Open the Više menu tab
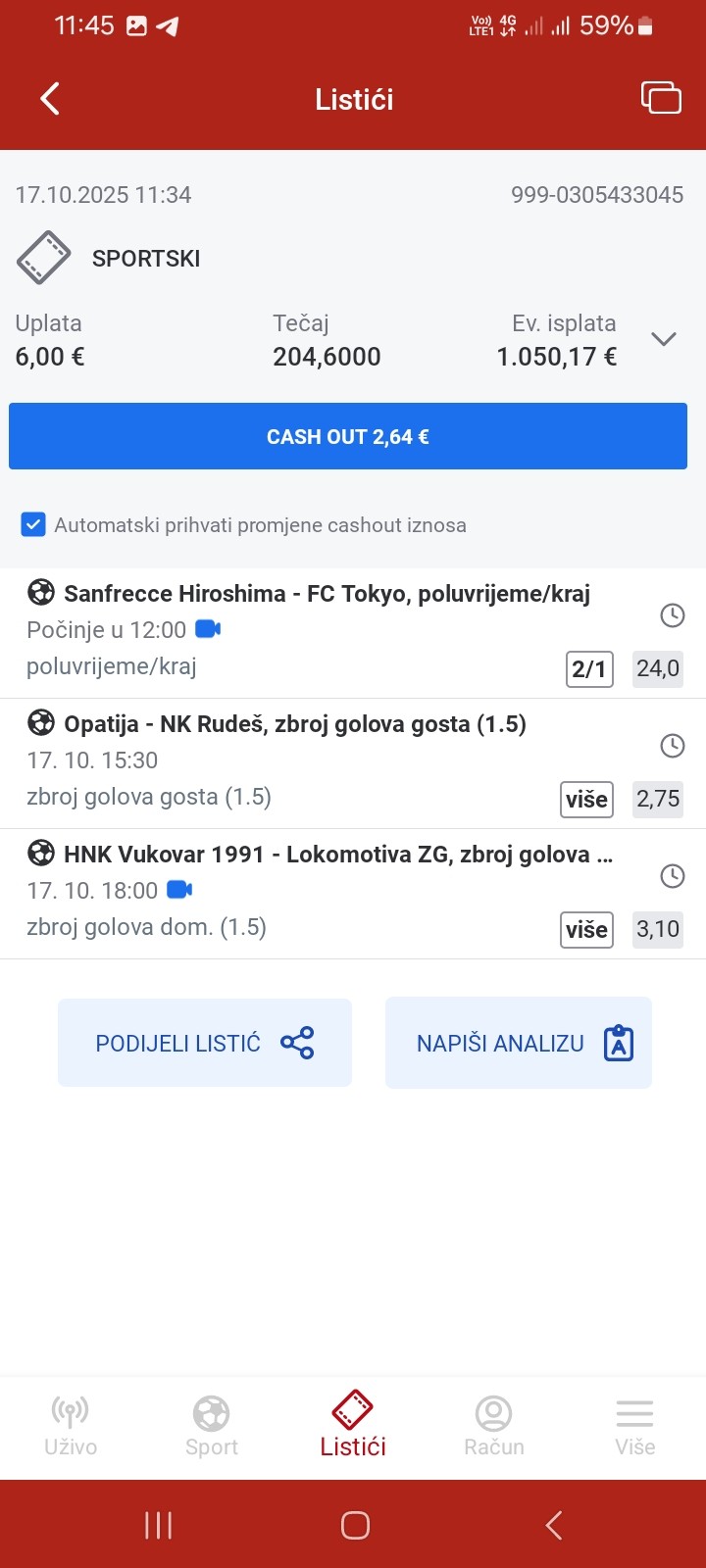The height and width of the screenshot is (1568, 706). pyautogui.click(x=635, y=1427)
